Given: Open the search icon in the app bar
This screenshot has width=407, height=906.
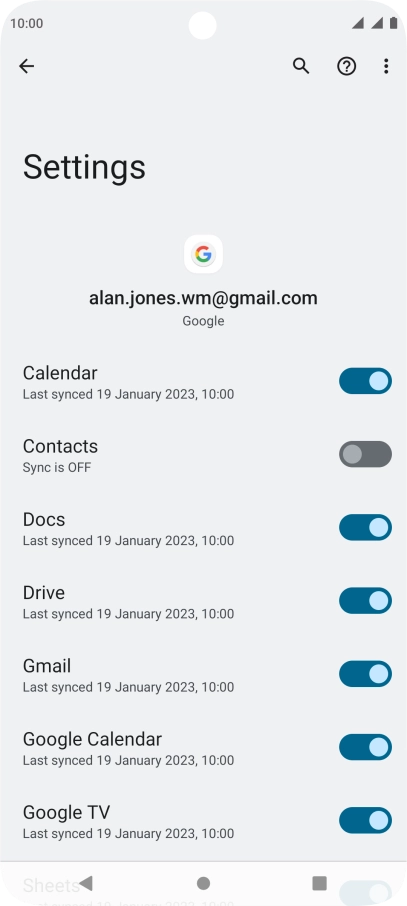Looking at the screenshot, I should click(301, 66).
